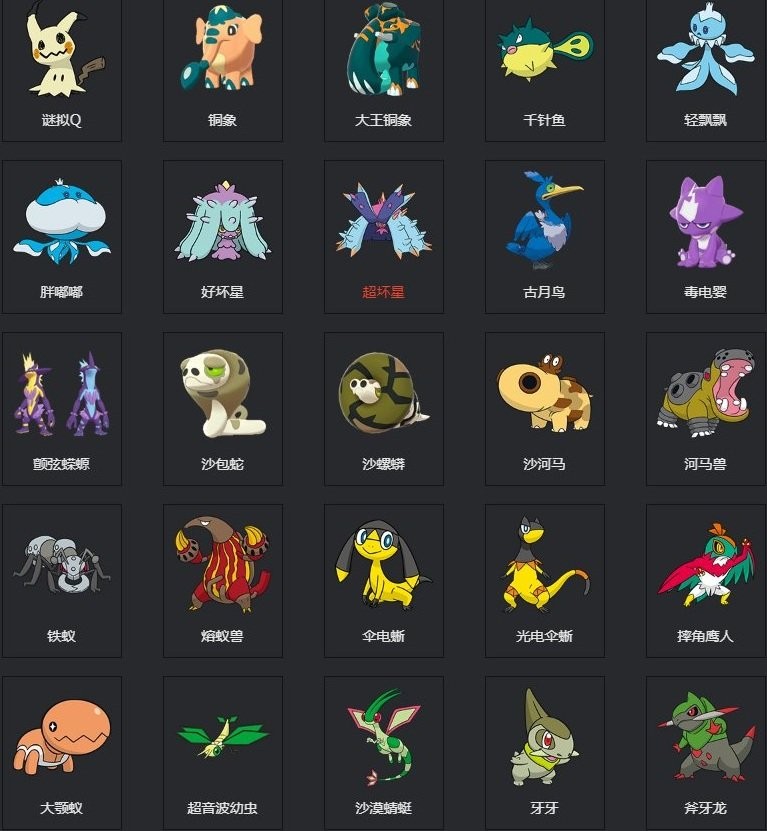The height and width of the screenshot is (831, 767).
Task: Tap the 焰蚁兽 tile
Action: pos(223,580)
